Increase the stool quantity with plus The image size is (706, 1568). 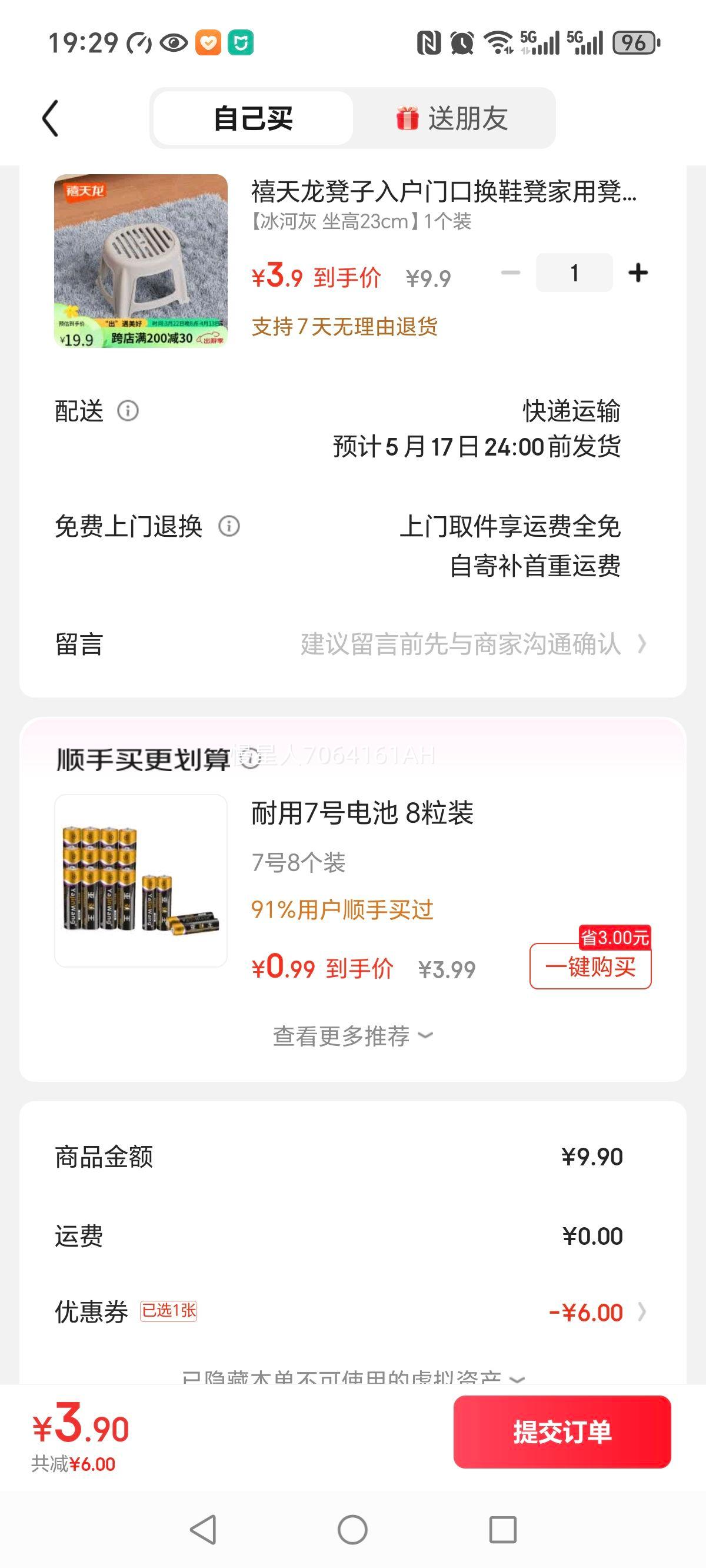637,273
